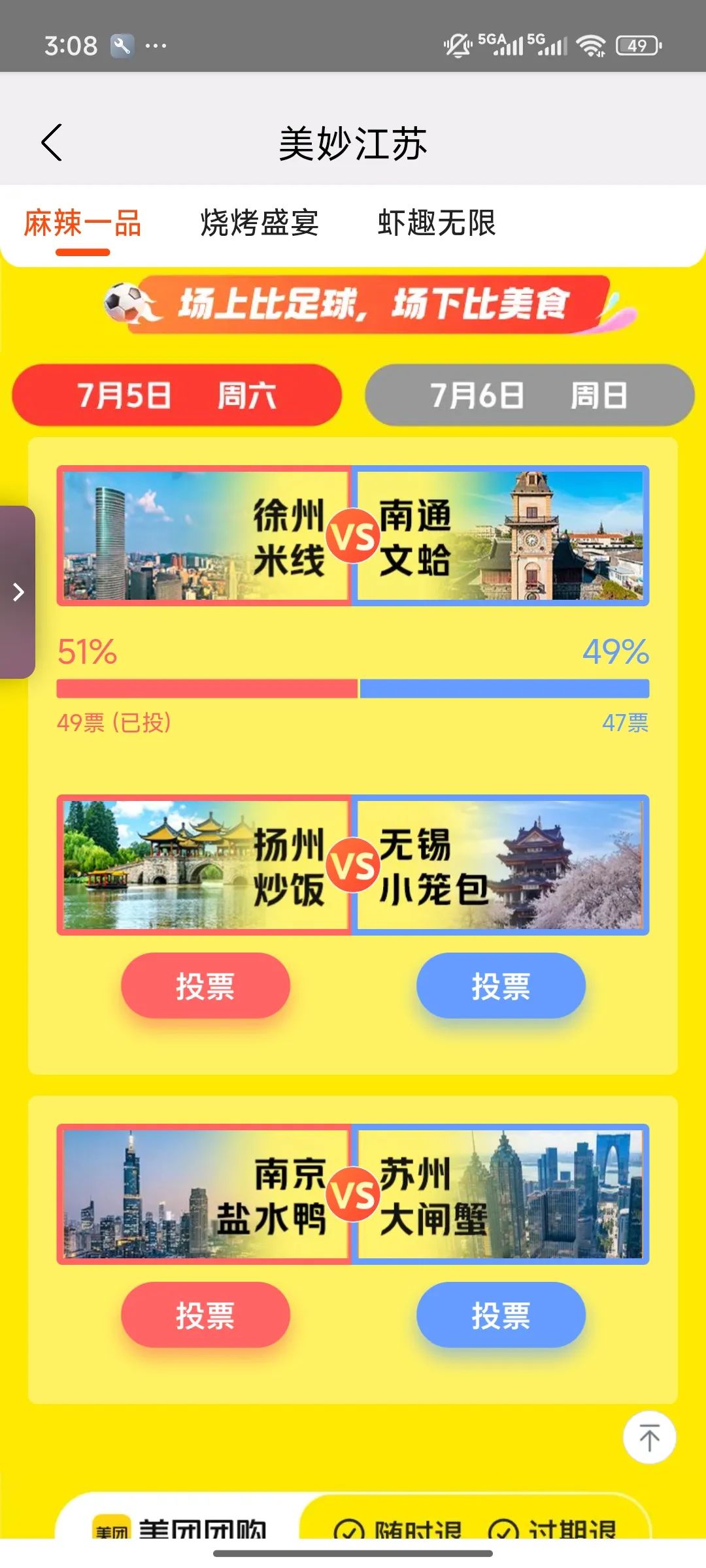Expand the side drawer arrow handle
Image resolution: width=706 pixels, height=1568 pixels.
(18, 592)
